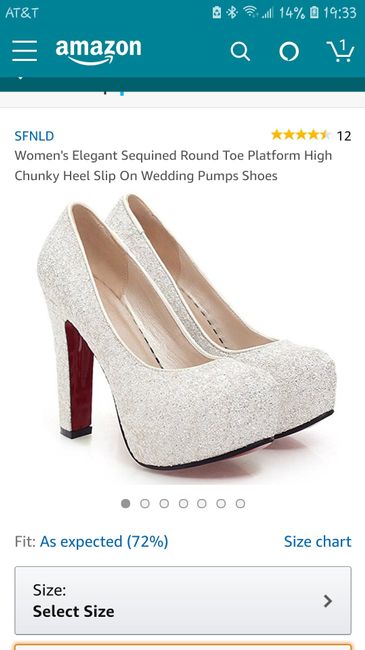Open the search icon
This screenshot has height=650, width=365.
[x=240, y=52]
